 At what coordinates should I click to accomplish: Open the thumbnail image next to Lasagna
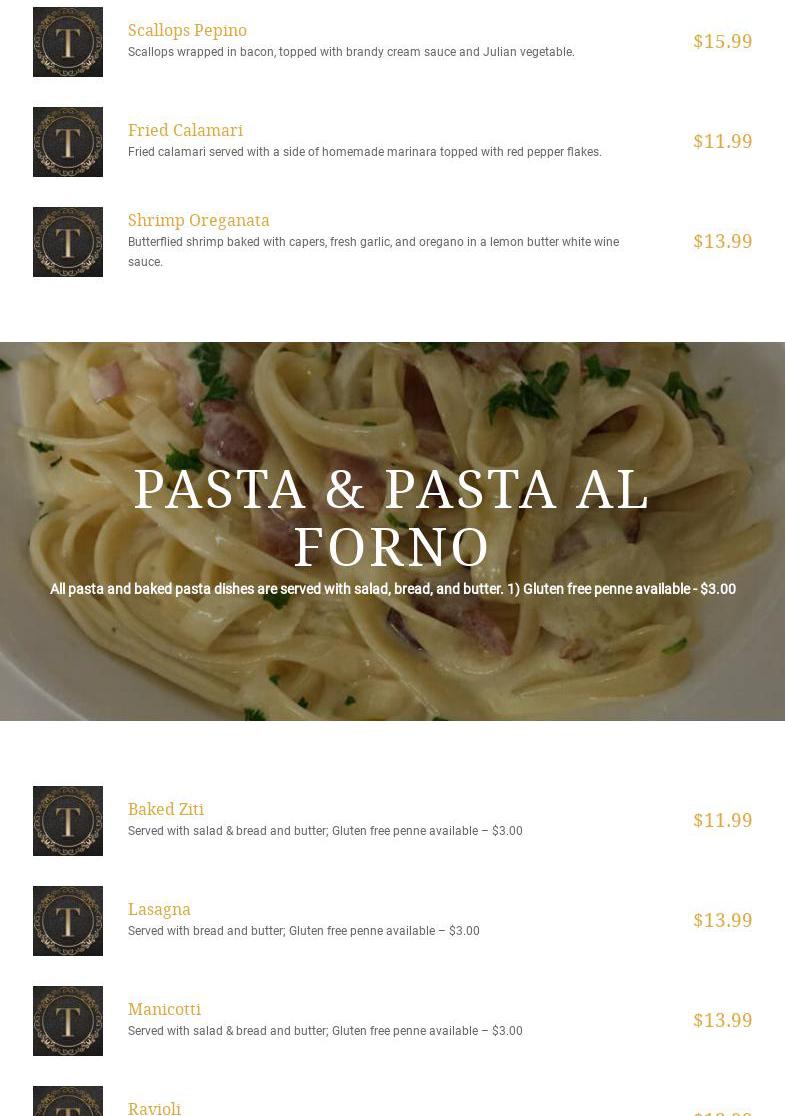pos(68,921)
